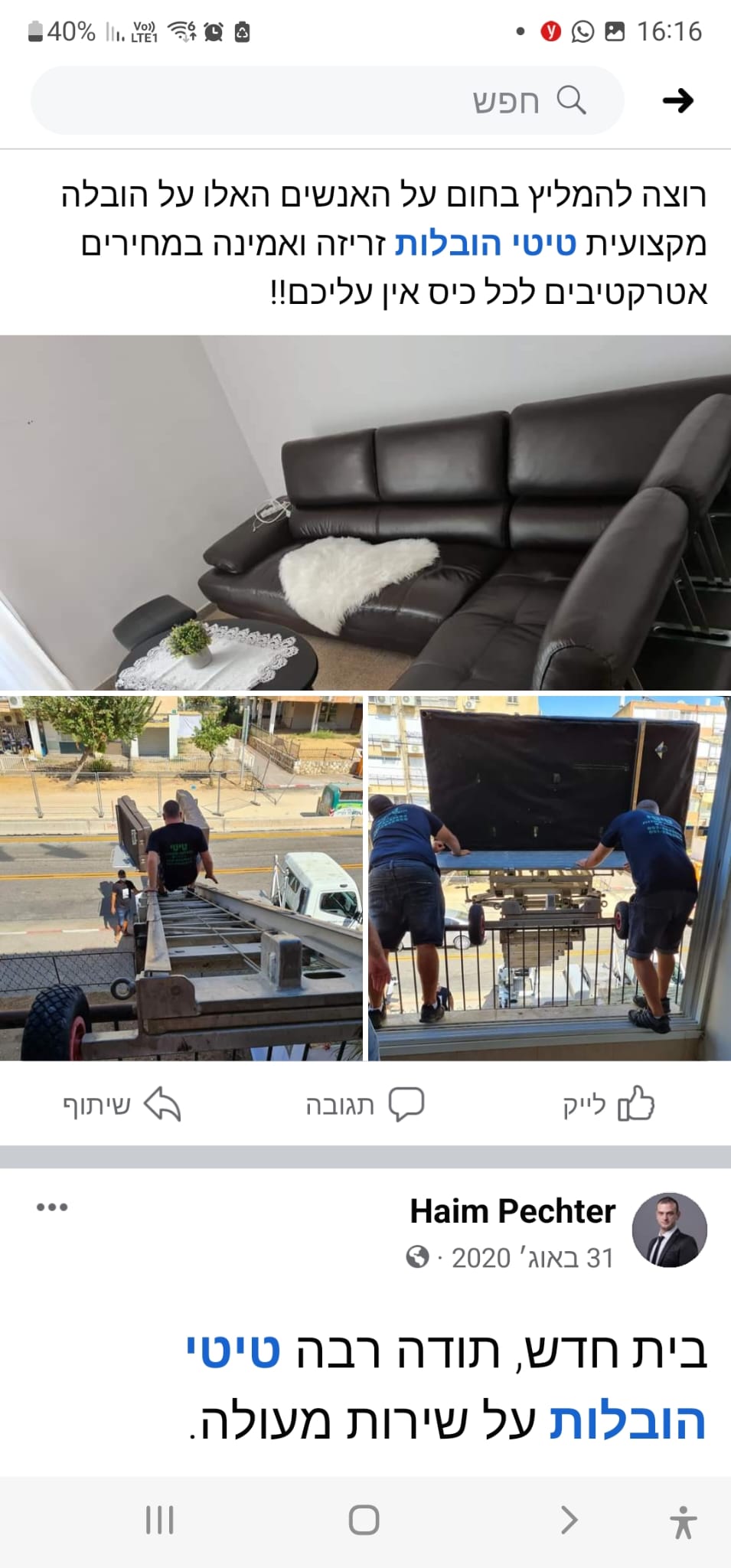Open the leather sofa photo
Image resolution: width=731 pixels, height=1568 pixels.
pyautogui.click(x=365, y=513)
